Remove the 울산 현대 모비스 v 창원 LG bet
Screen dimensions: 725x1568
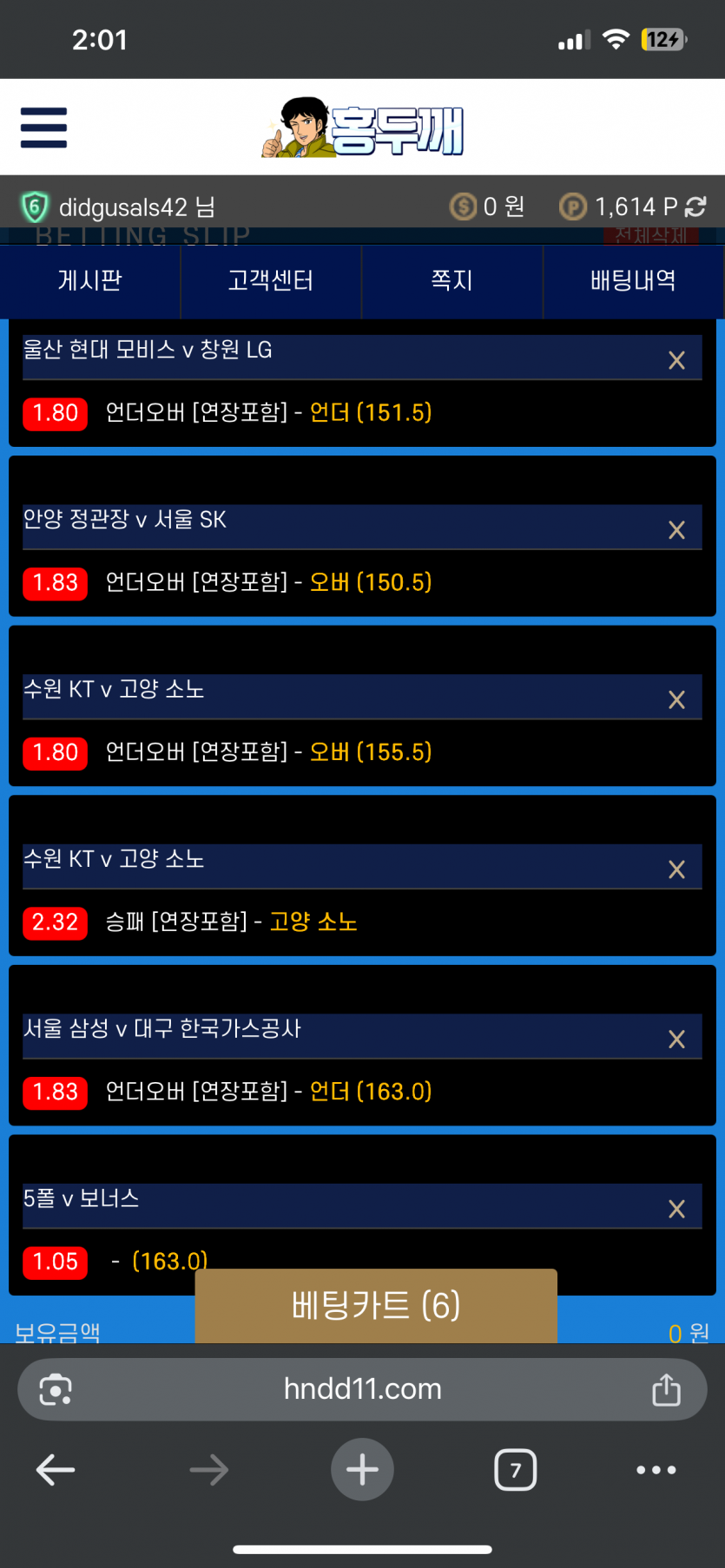click(x=676, y=360)
